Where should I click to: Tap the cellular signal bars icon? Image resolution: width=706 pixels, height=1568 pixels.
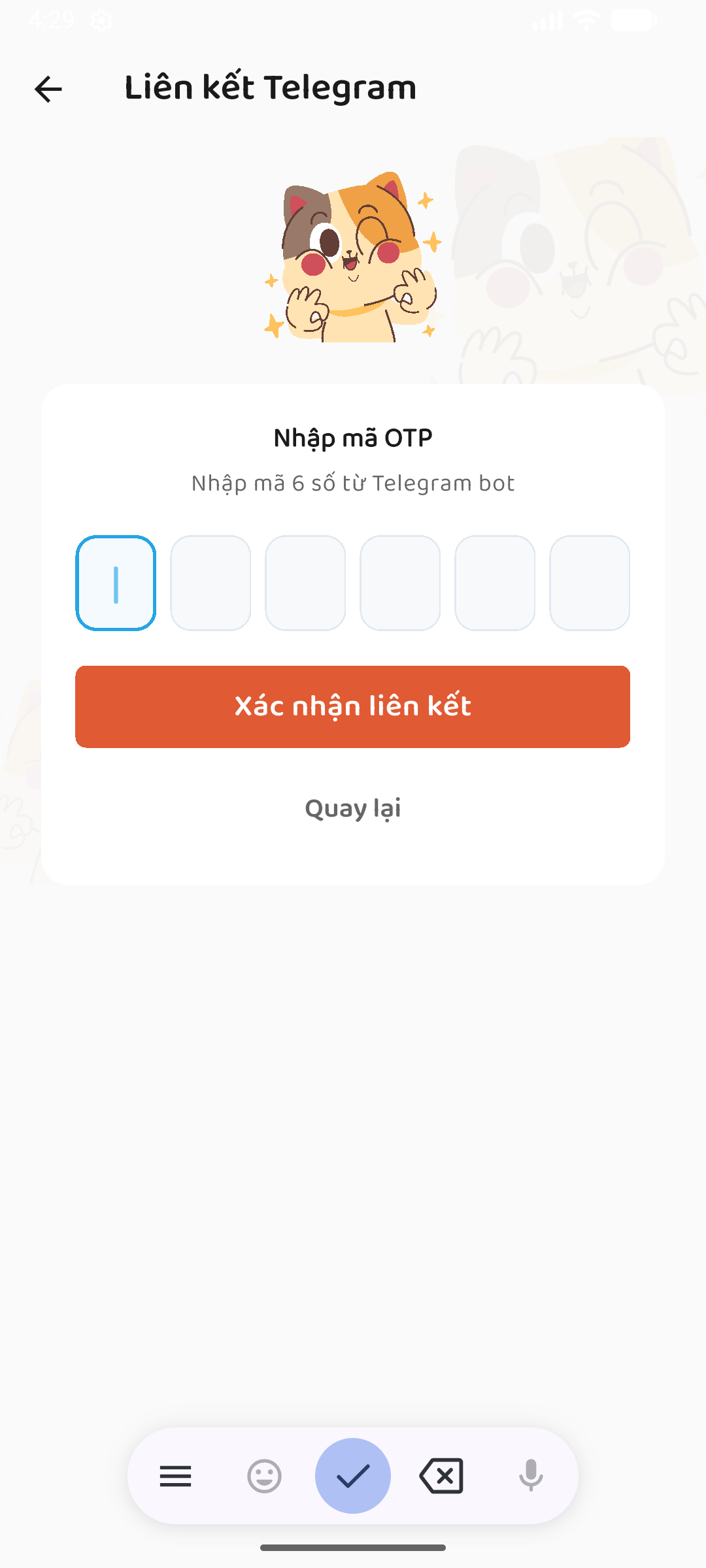(x=546, y=20)
